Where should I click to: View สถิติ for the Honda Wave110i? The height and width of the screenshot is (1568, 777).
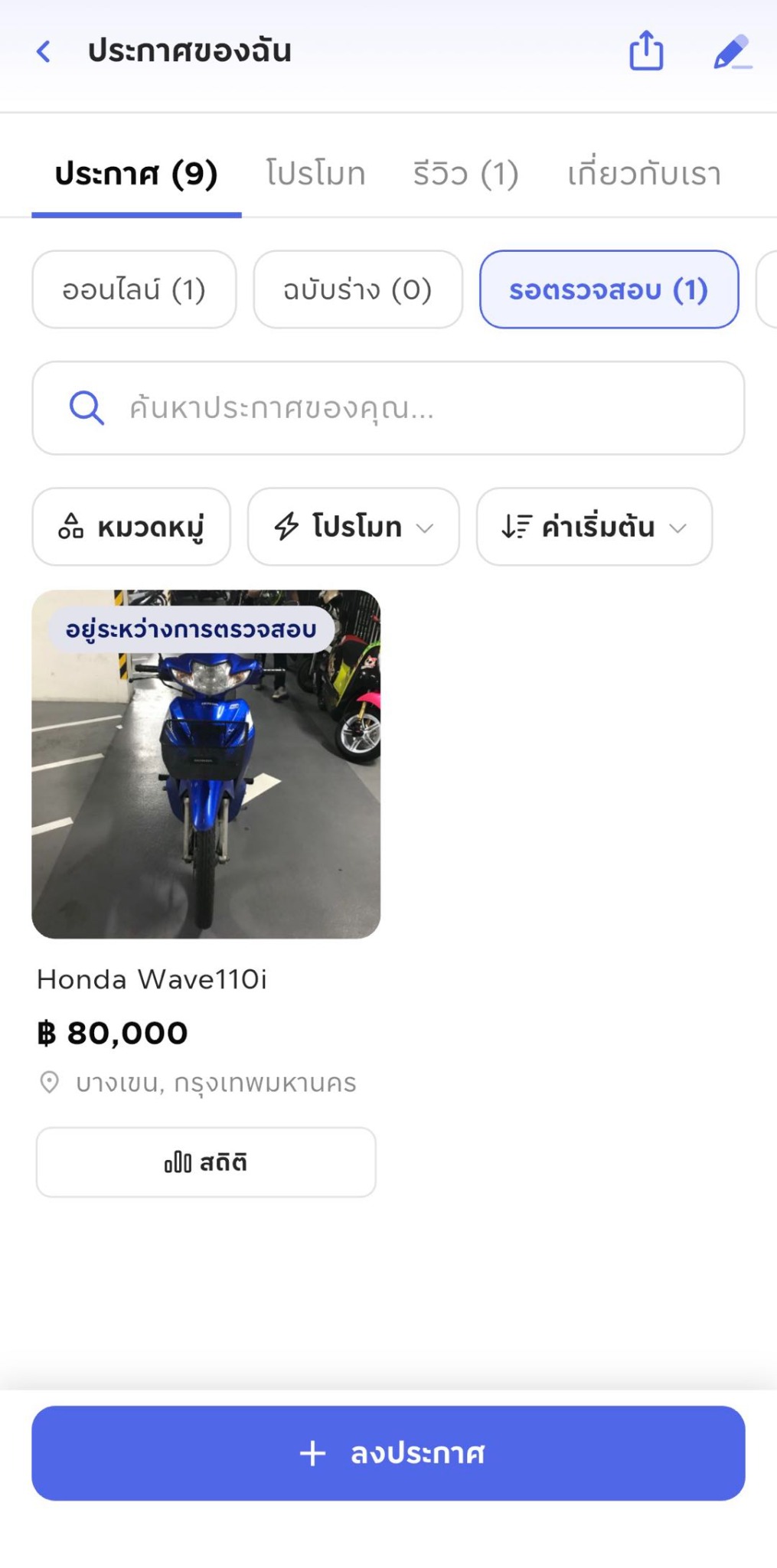pos(206,1162)
